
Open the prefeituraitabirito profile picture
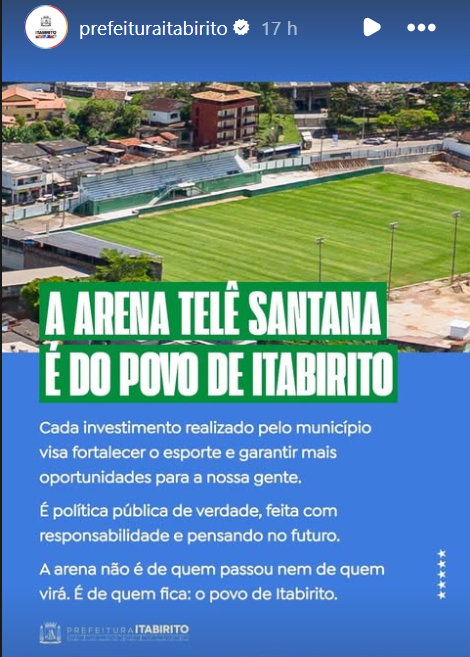[x=46, y=27]
